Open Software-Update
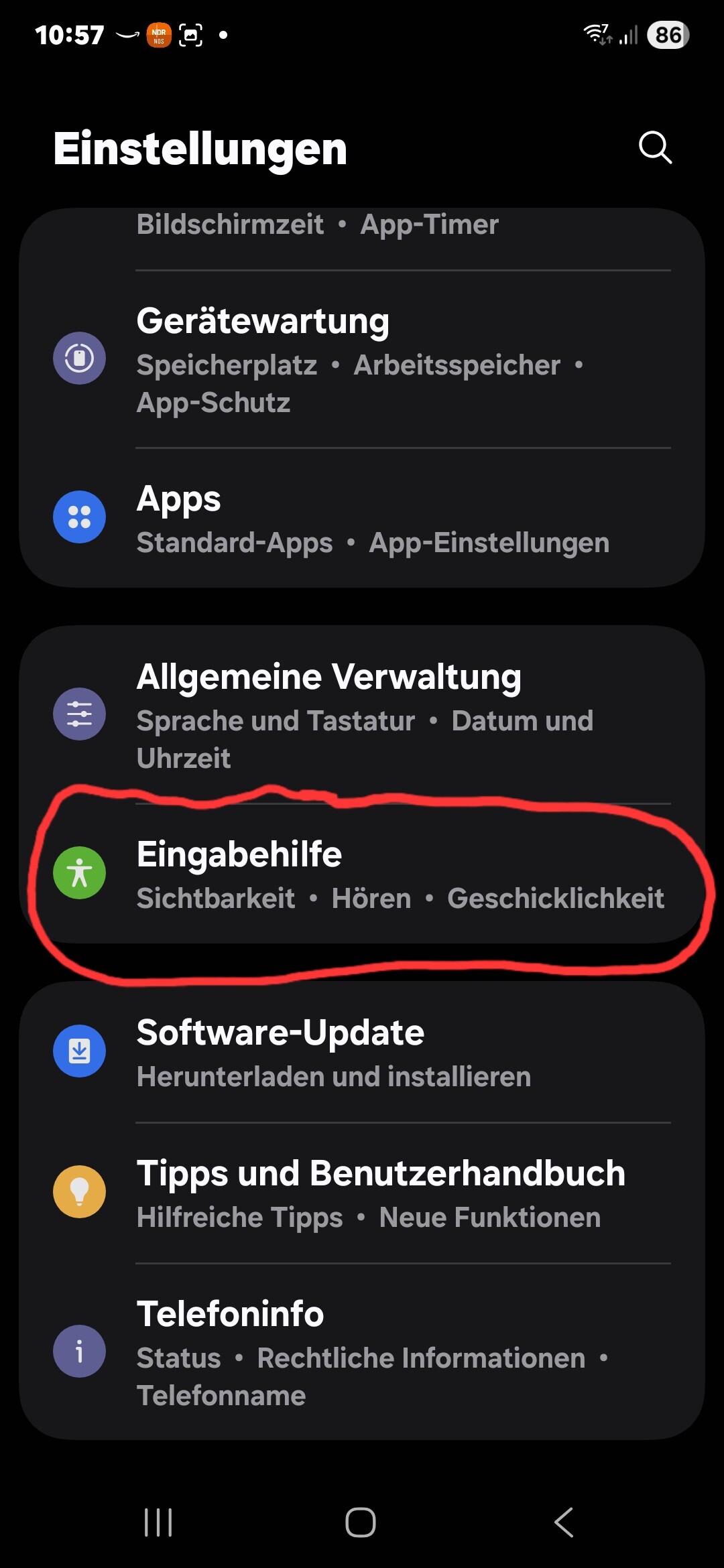Image resolution: width=724 pixels, height=1568 pixels. (x=362, y=1052)
